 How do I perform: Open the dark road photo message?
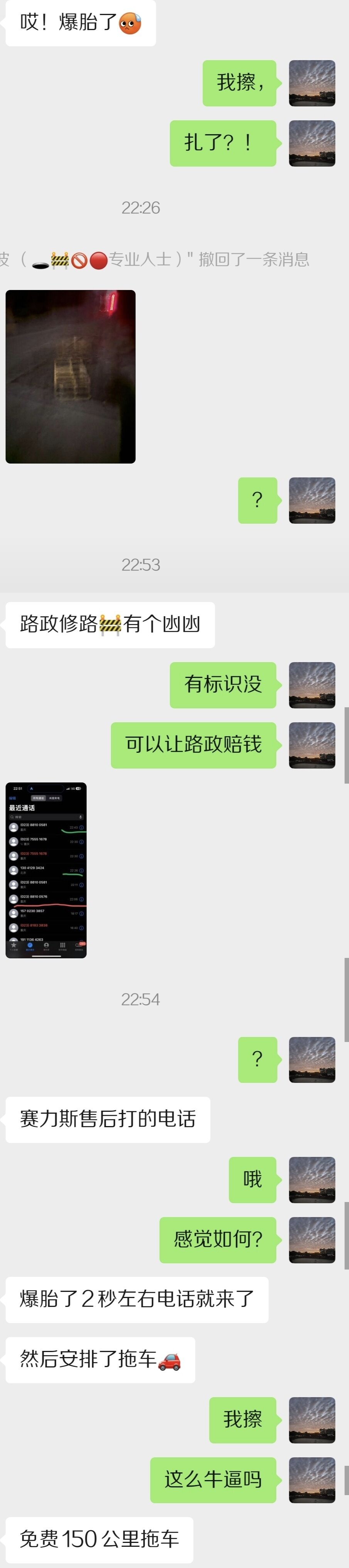(70, 376)
